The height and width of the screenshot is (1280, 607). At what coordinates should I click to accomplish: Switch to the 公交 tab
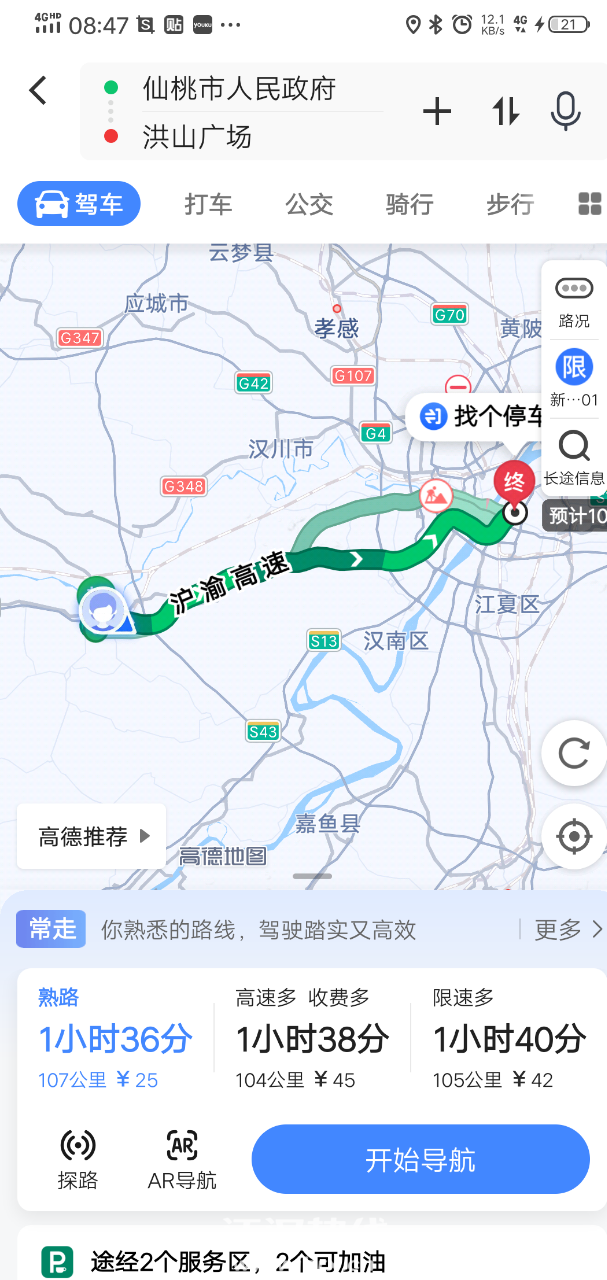(309, 204)
